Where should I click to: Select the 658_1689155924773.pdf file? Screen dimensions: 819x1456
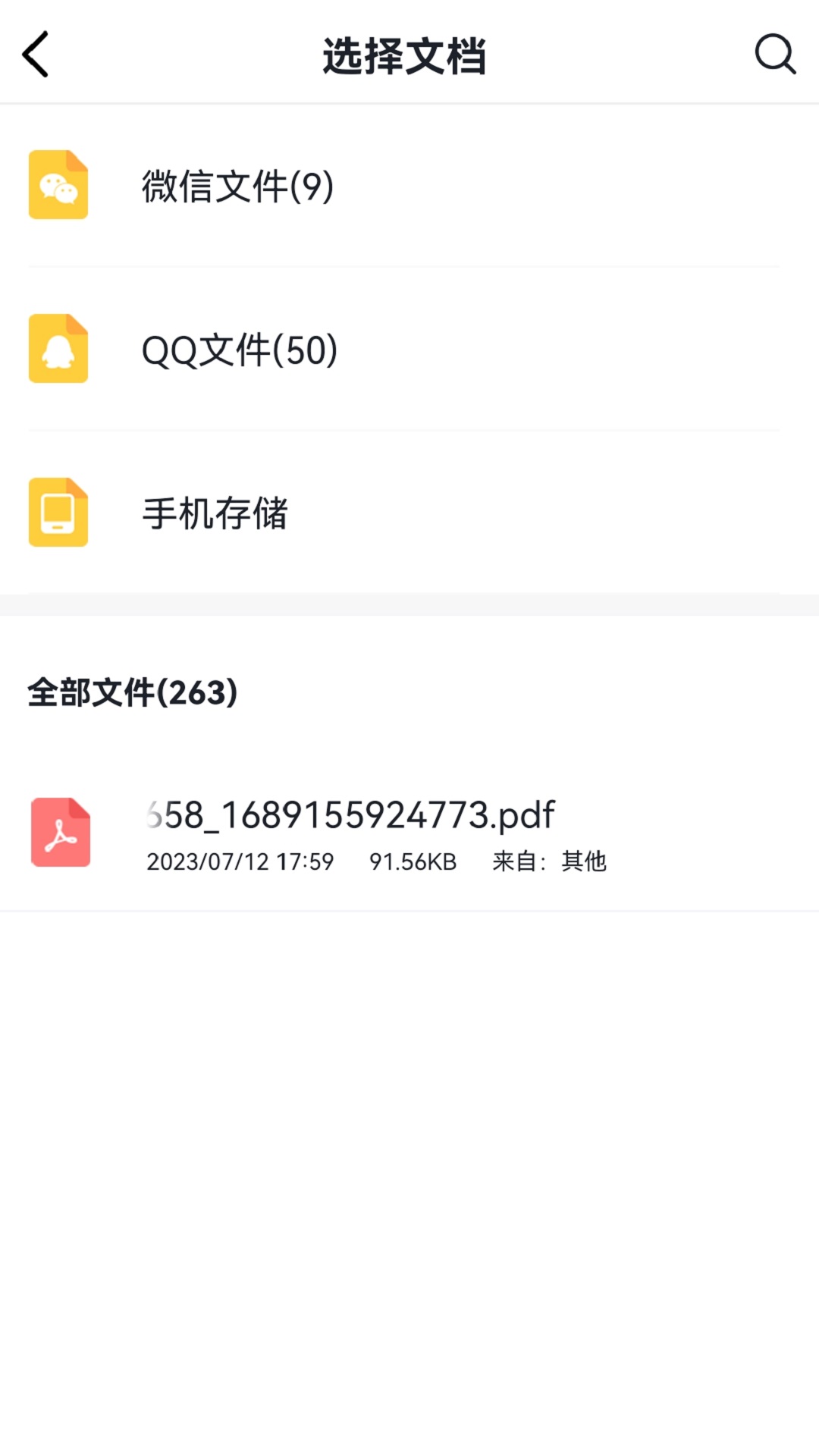click(x=349, y=834)
